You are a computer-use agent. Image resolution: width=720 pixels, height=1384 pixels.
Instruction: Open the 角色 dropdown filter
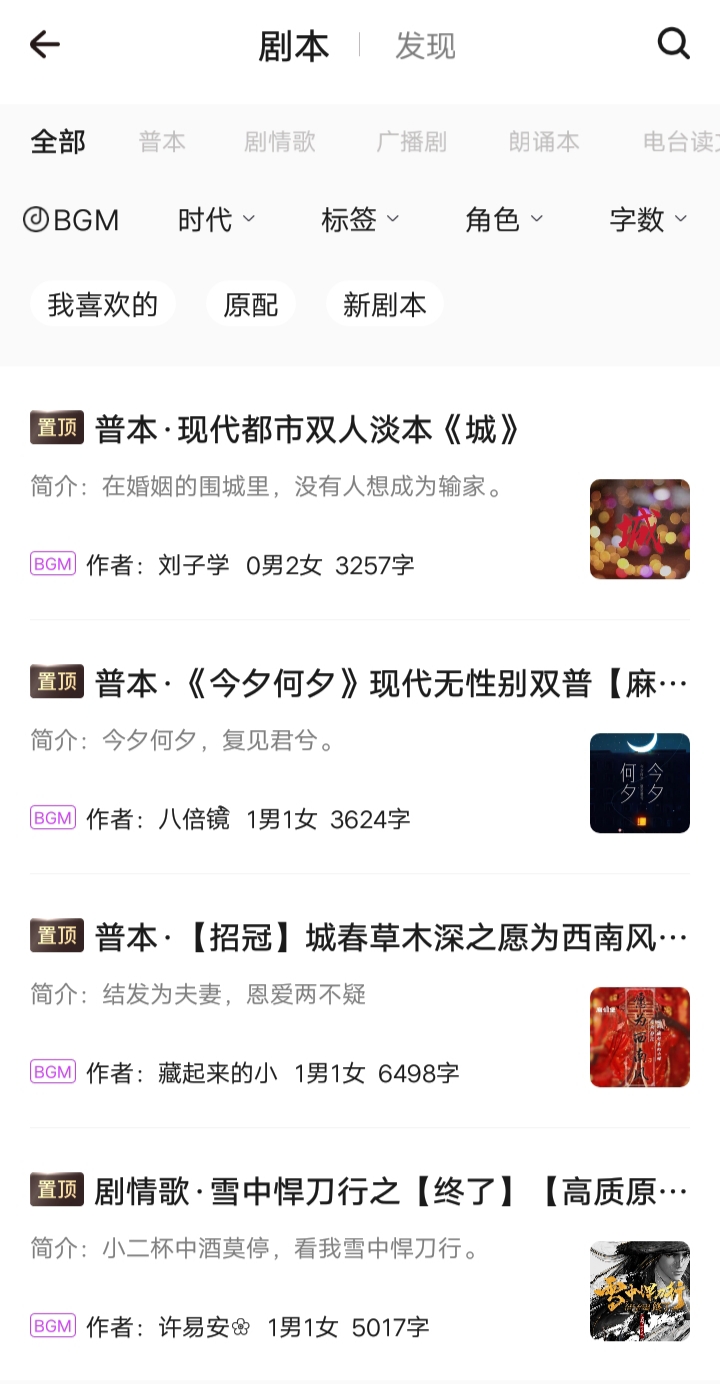pyautogui.click(x=504, y=220)
